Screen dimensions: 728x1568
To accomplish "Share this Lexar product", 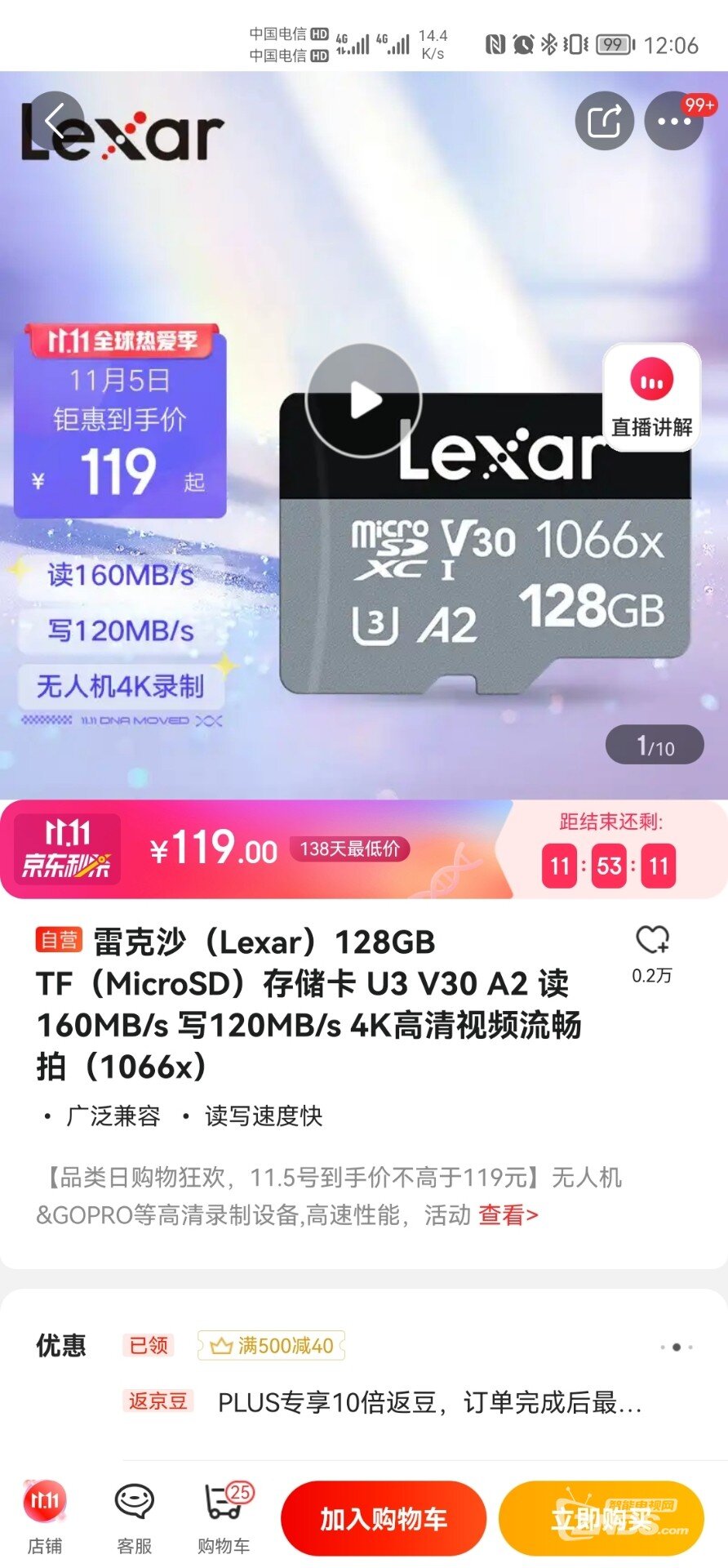I will 604,121.
